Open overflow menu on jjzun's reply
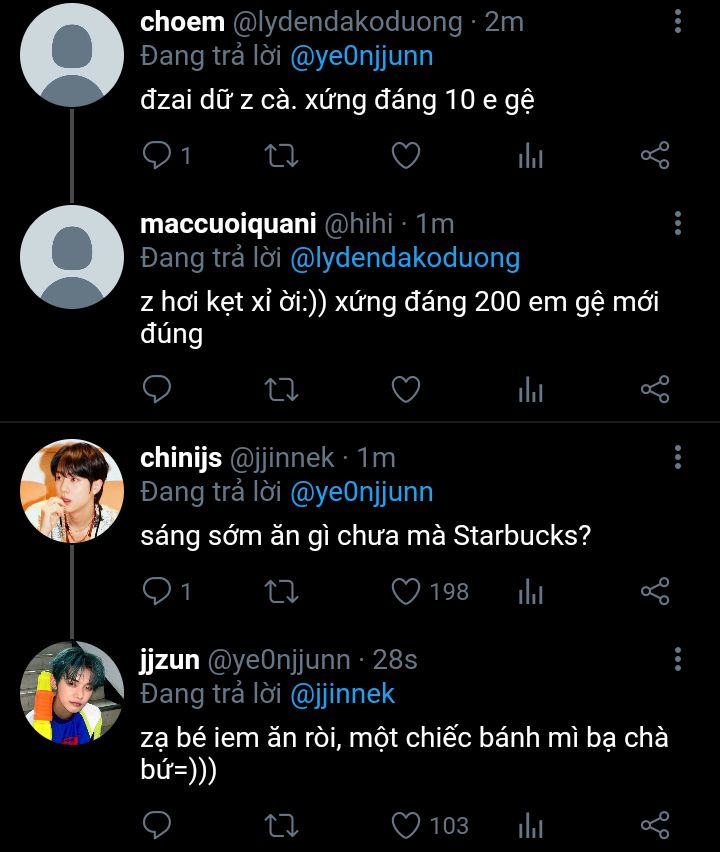This screenshot has width=720, height=852. pyautogui.click(x=678, y=660)
